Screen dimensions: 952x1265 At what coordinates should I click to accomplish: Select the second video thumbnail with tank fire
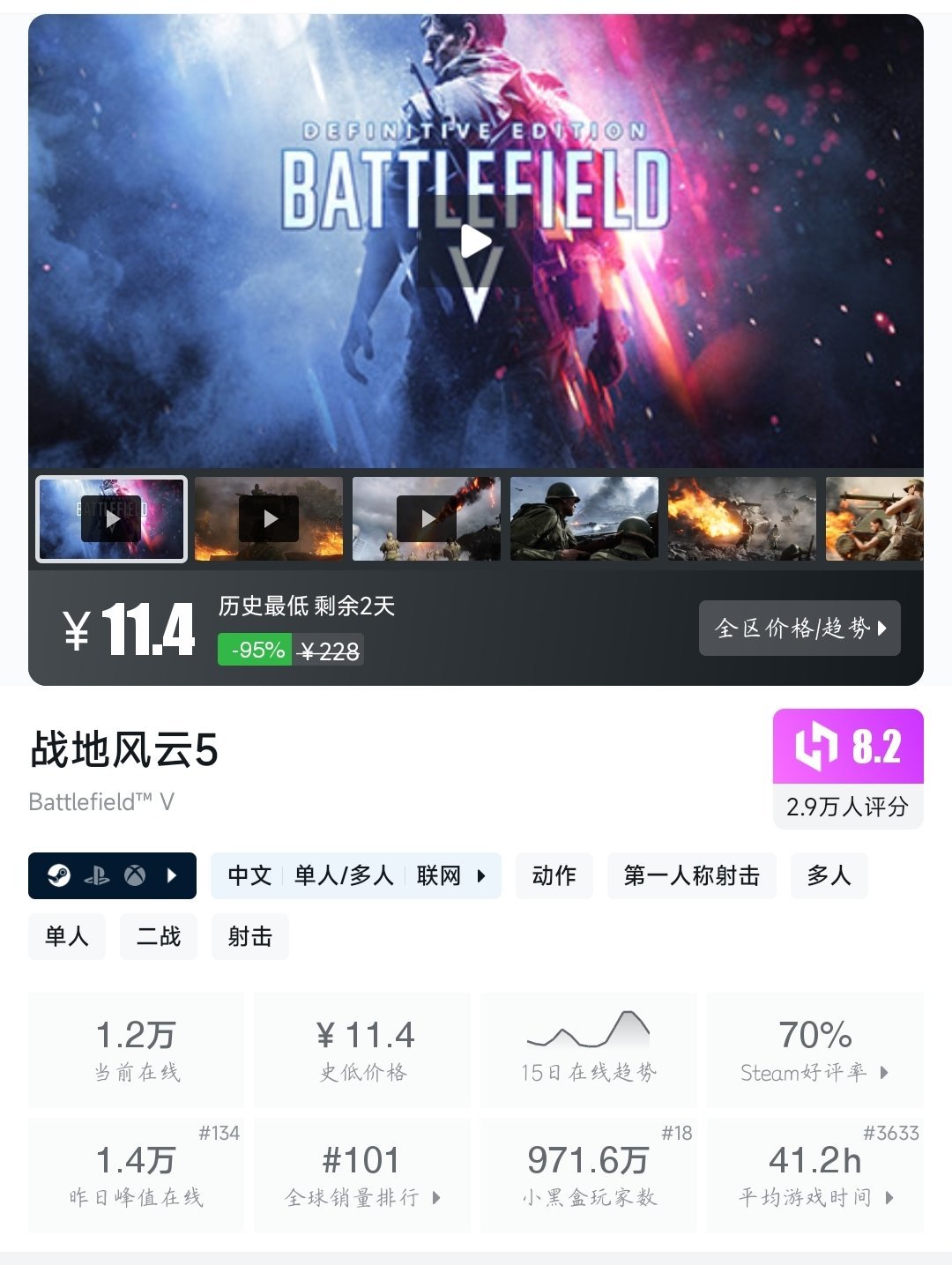(x=269, y=519)
